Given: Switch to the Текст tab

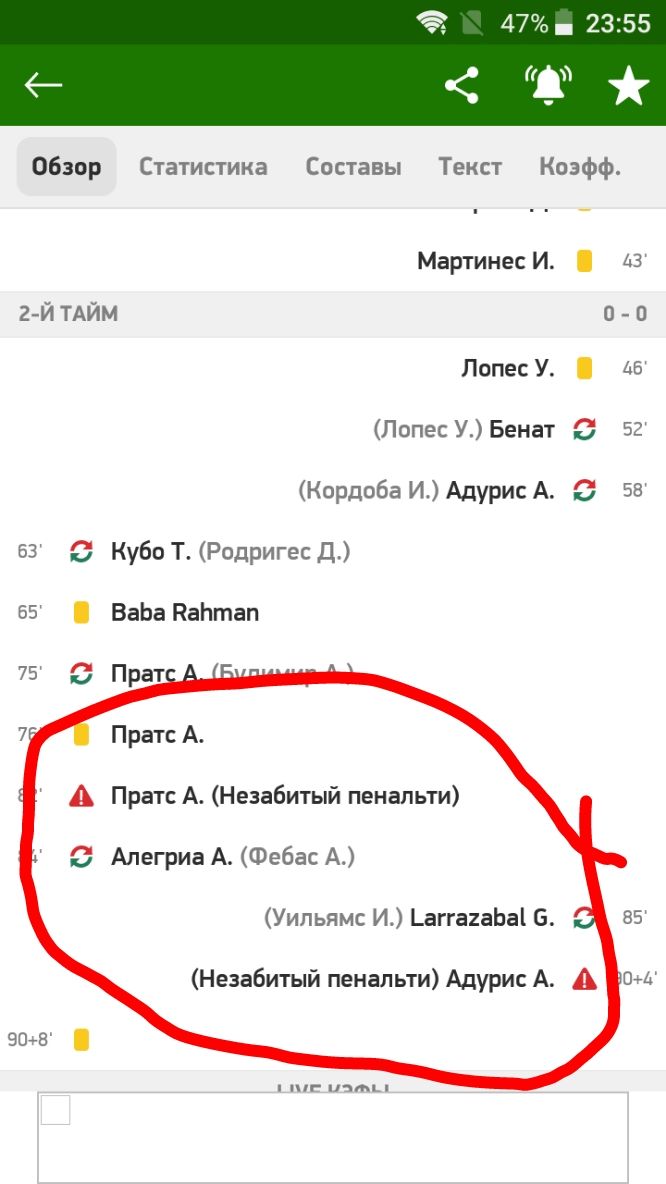Looking at the screenshot, I should (x=470, y=167).
